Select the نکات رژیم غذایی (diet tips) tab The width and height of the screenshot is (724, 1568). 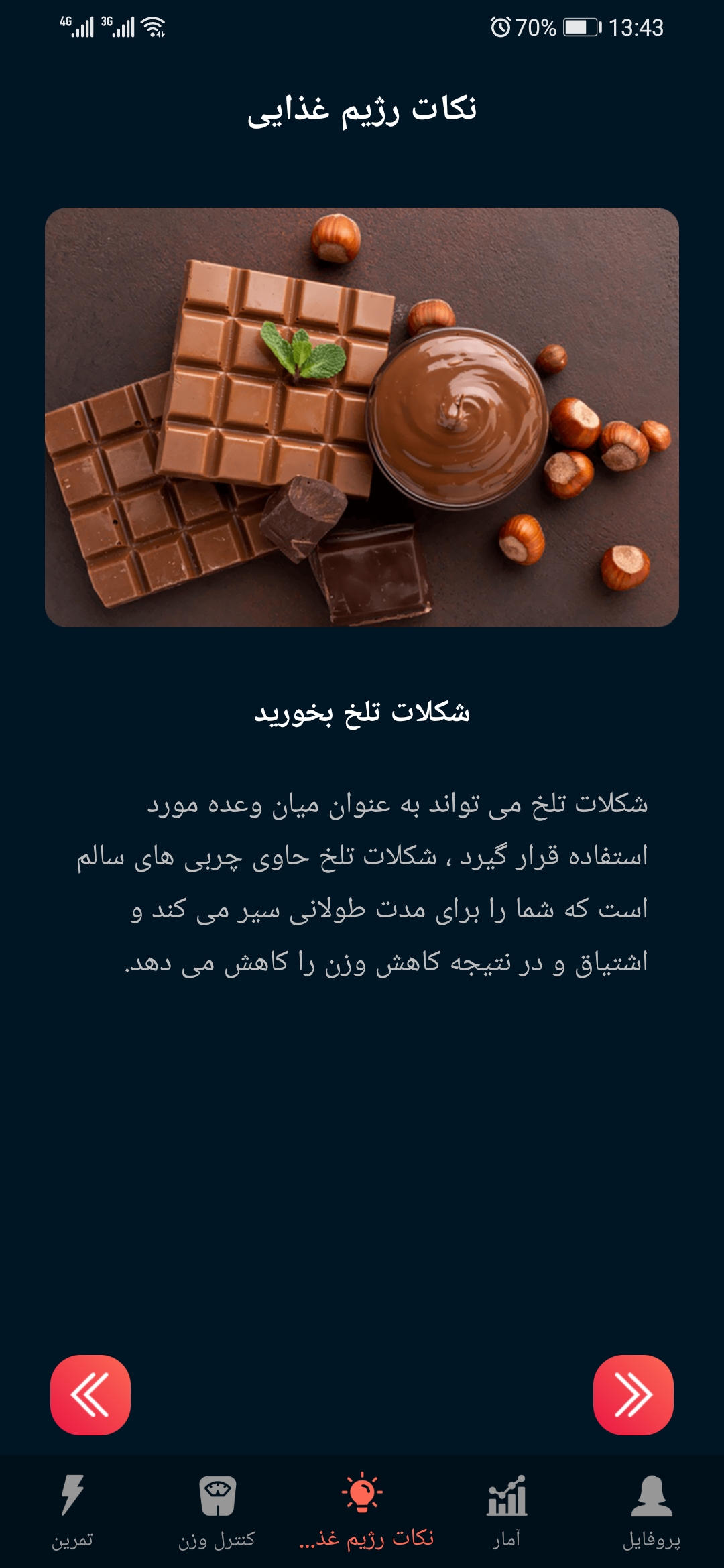point(363,1511)
